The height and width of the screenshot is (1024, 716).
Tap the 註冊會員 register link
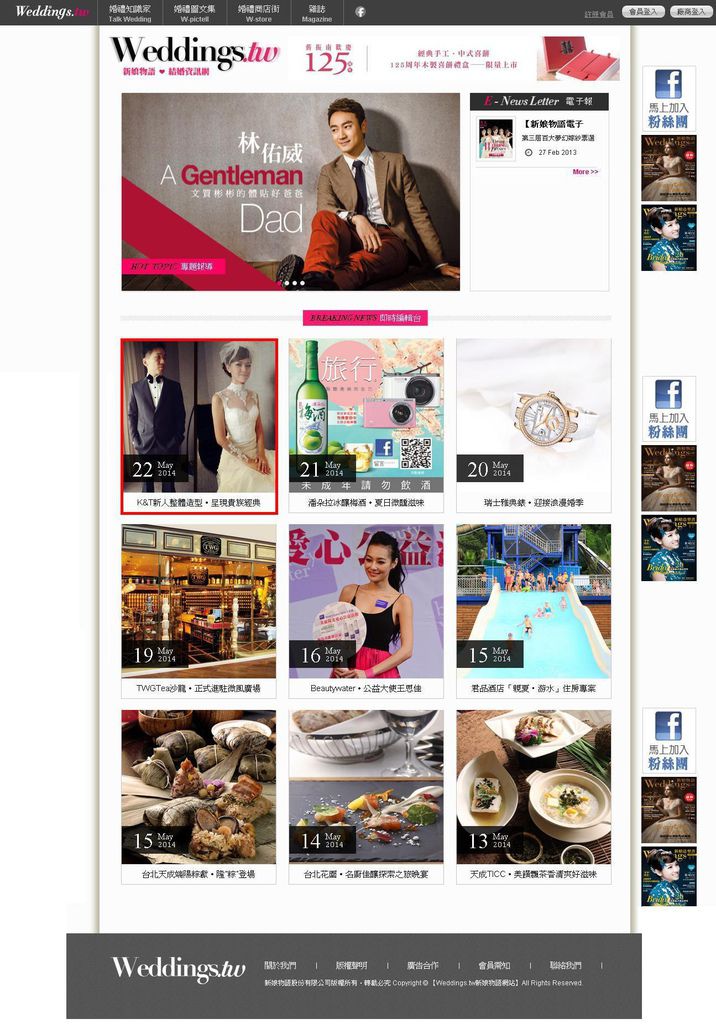[x=599, y=14]
